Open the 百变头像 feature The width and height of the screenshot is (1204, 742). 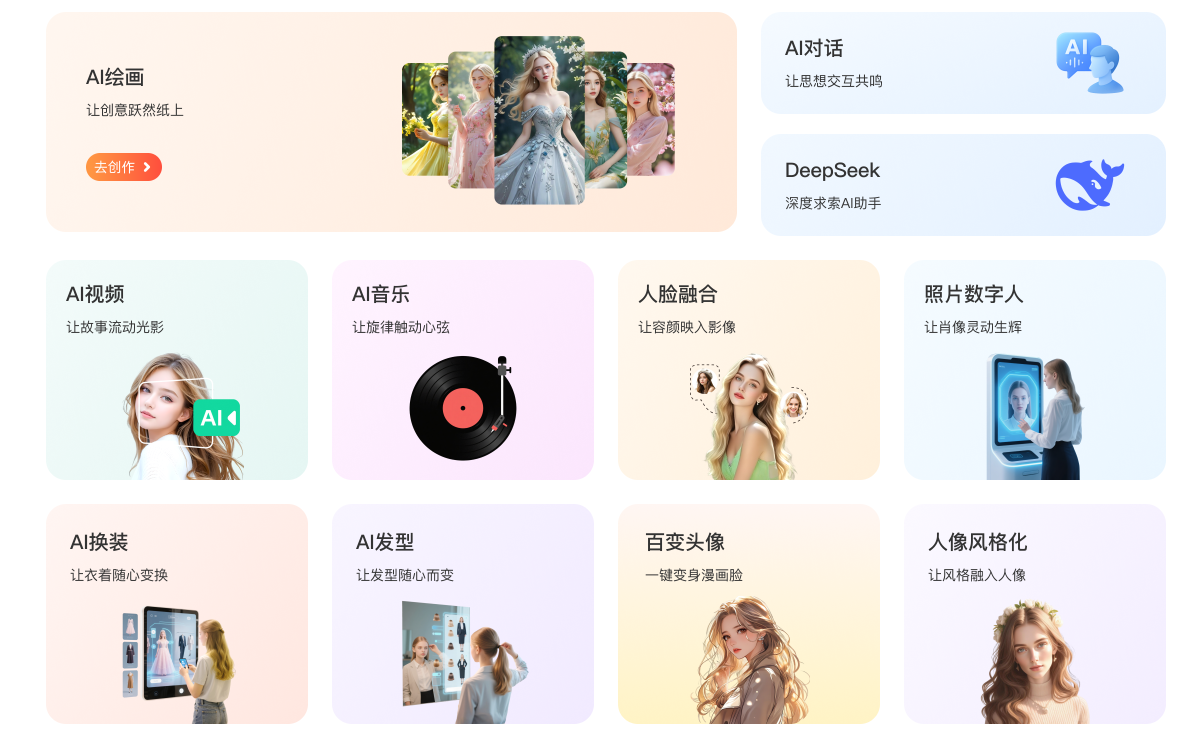coord(749,614)
